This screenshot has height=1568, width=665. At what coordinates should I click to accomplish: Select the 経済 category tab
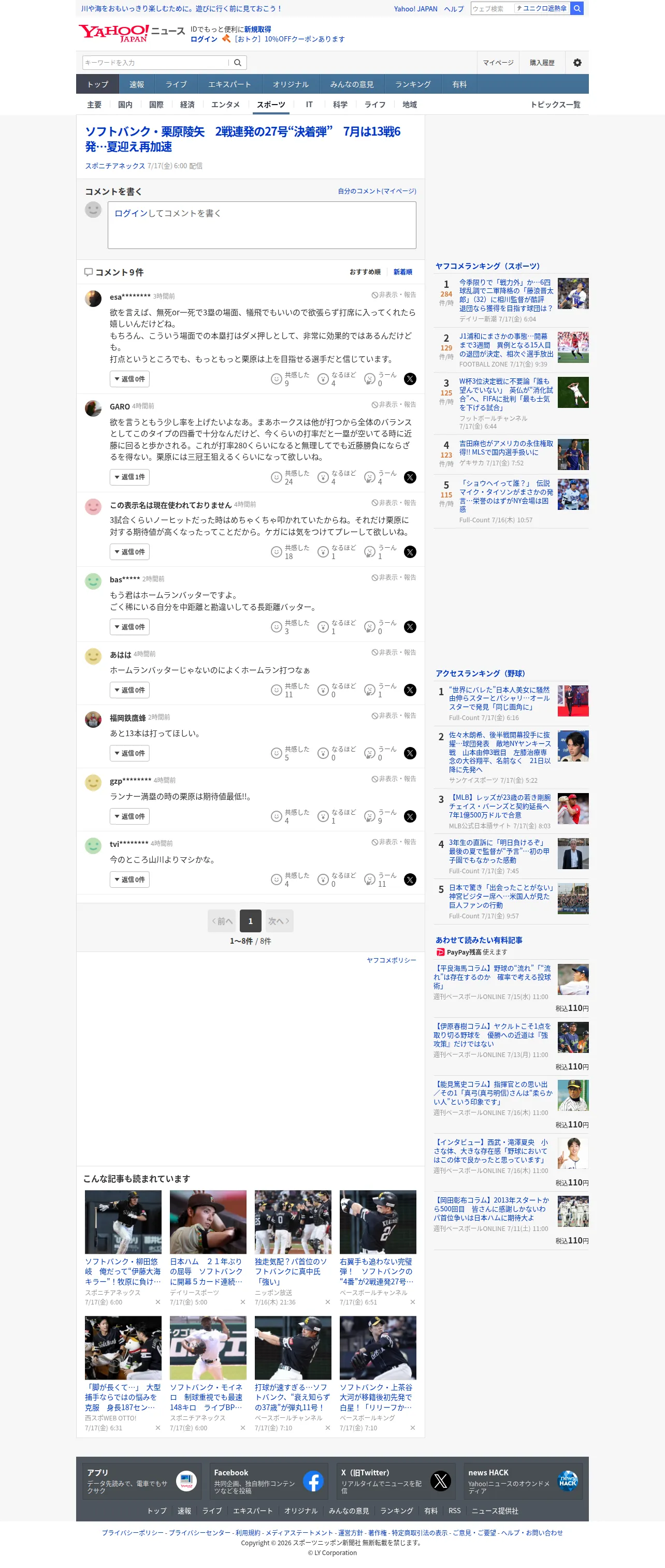[187, 105]
